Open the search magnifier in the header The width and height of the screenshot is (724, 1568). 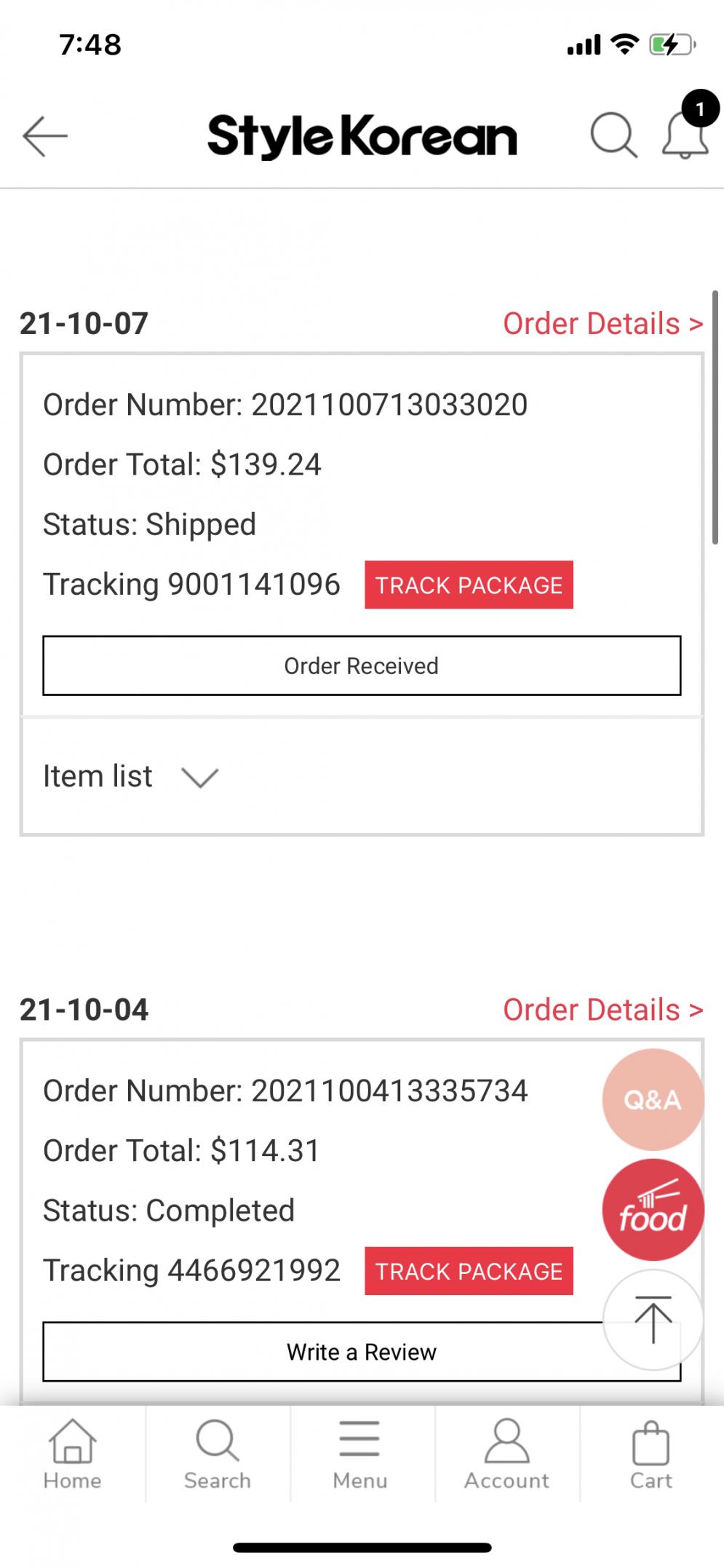coord(613,135)
